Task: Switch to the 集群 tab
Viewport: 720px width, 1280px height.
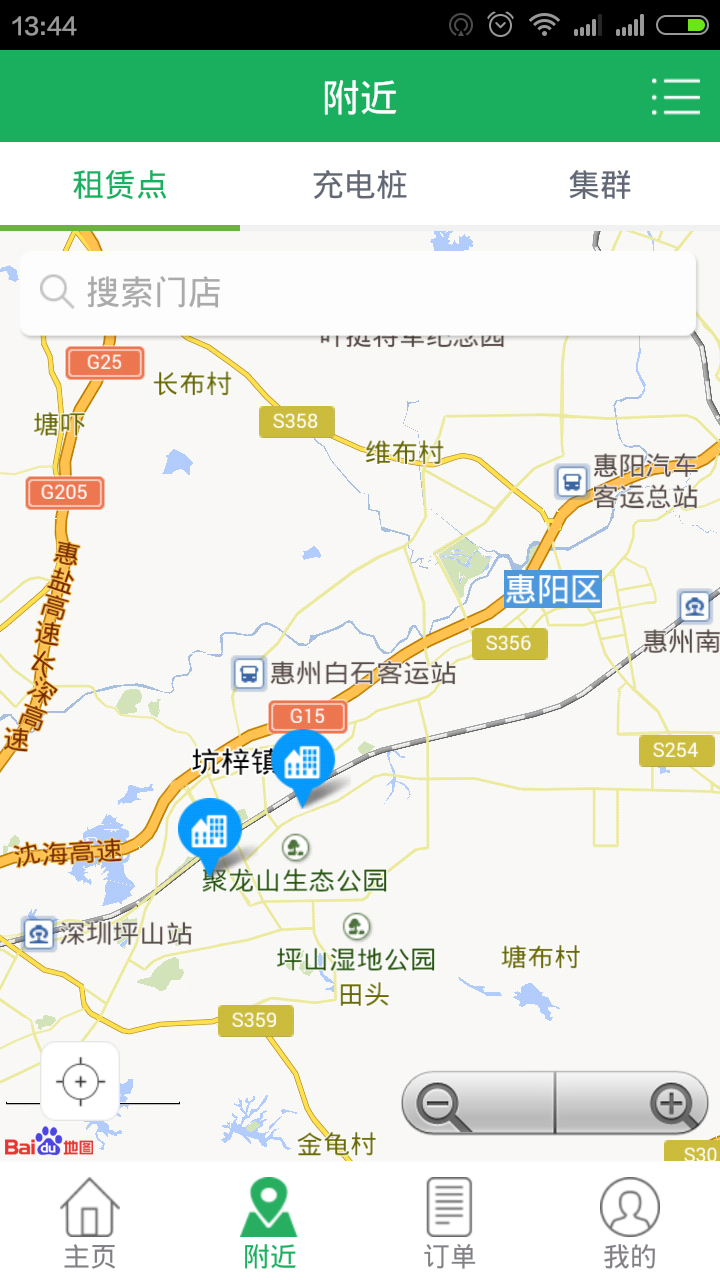Action: (x=600, y=185)
